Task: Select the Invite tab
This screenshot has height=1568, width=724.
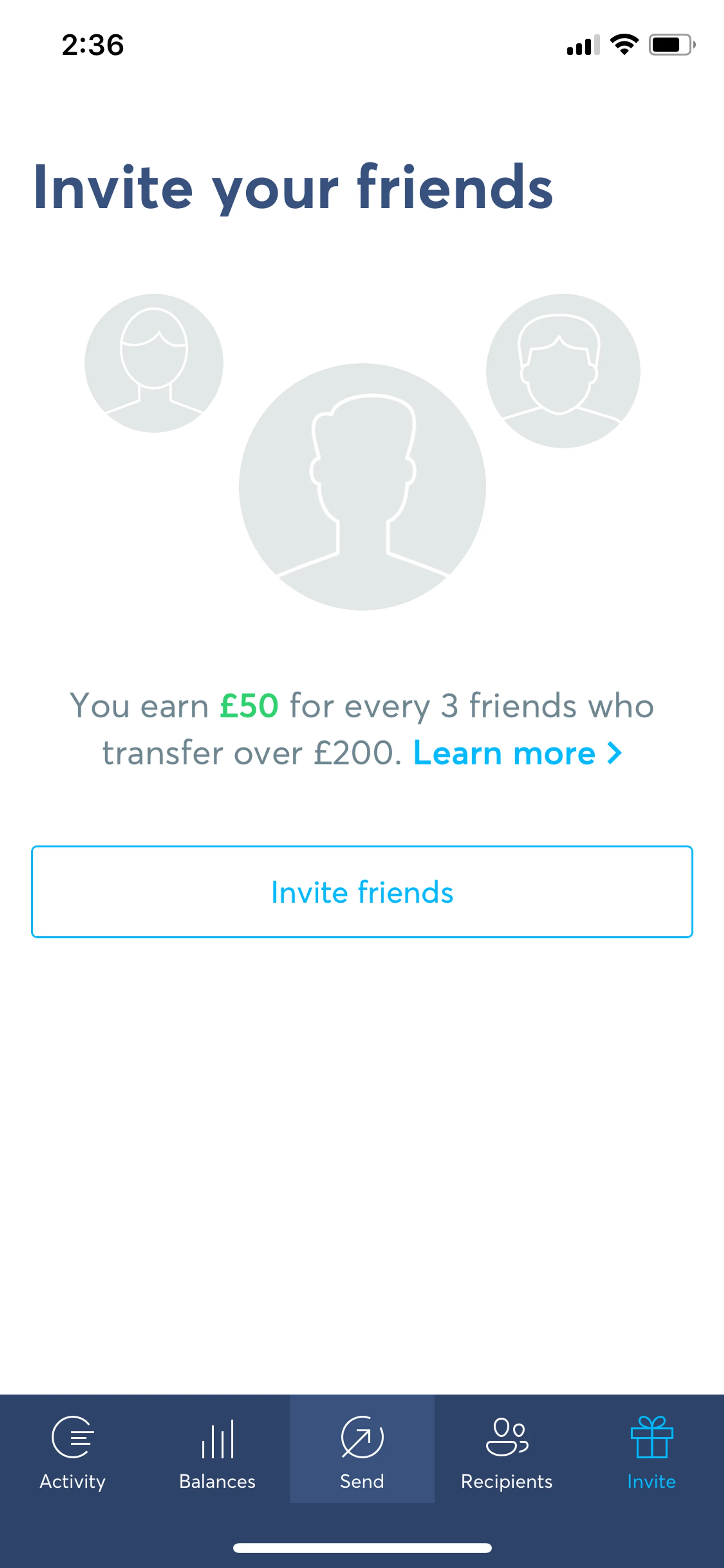Action: [652, 1452]
